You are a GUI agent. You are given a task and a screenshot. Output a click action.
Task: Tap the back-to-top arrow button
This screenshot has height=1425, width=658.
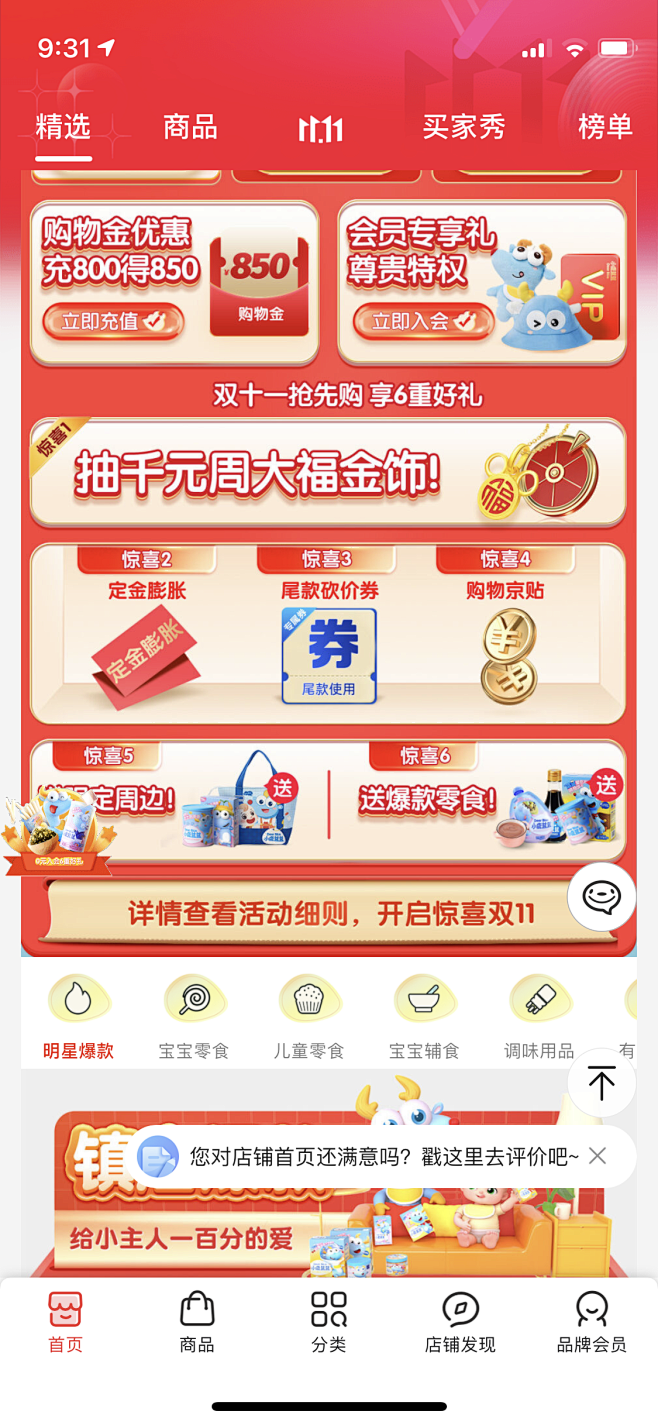(602, 1083)
